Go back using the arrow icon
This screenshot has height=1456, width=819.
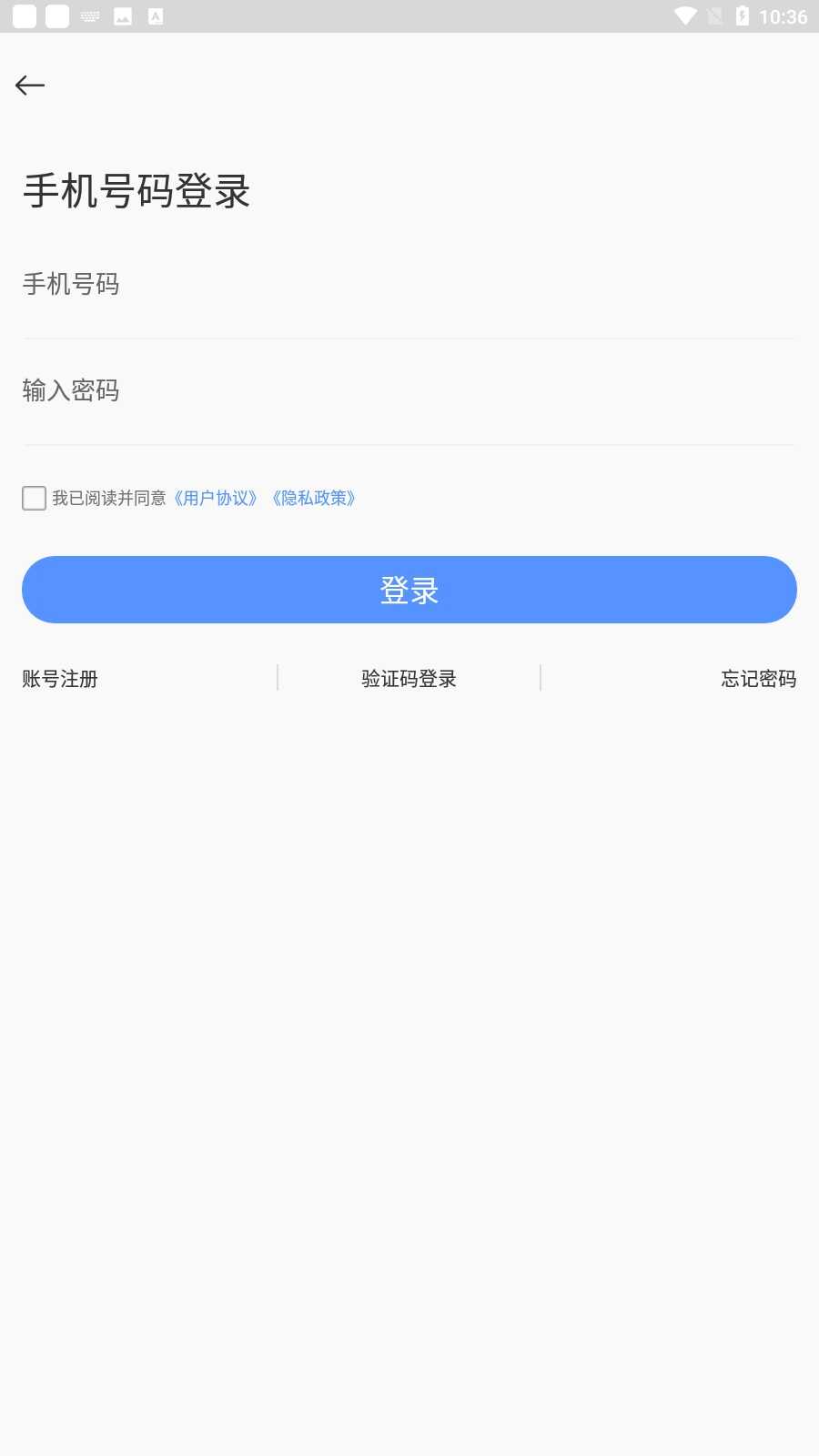pos(30,86)
